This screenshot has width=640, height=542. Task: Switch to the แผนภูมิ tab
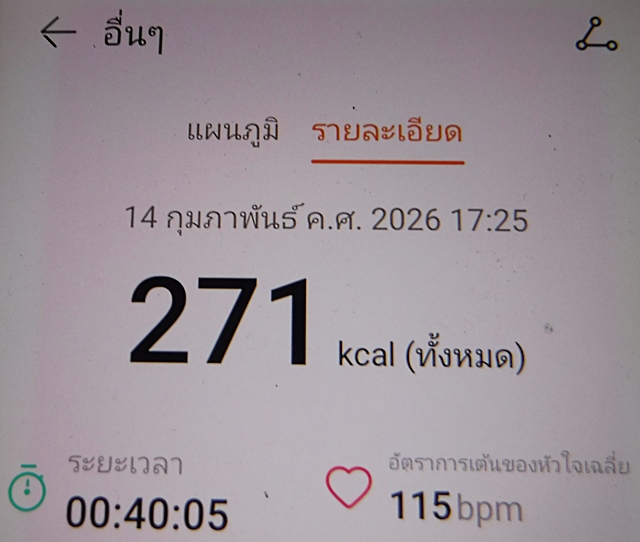click(x=232, y=132)
